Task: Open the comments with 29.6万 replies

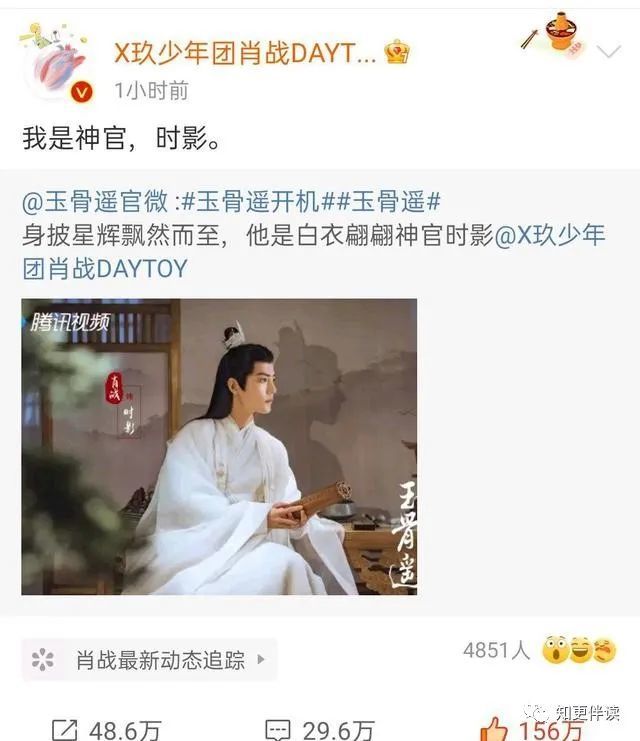Action: pyautogui.click(x=320, y=730)
